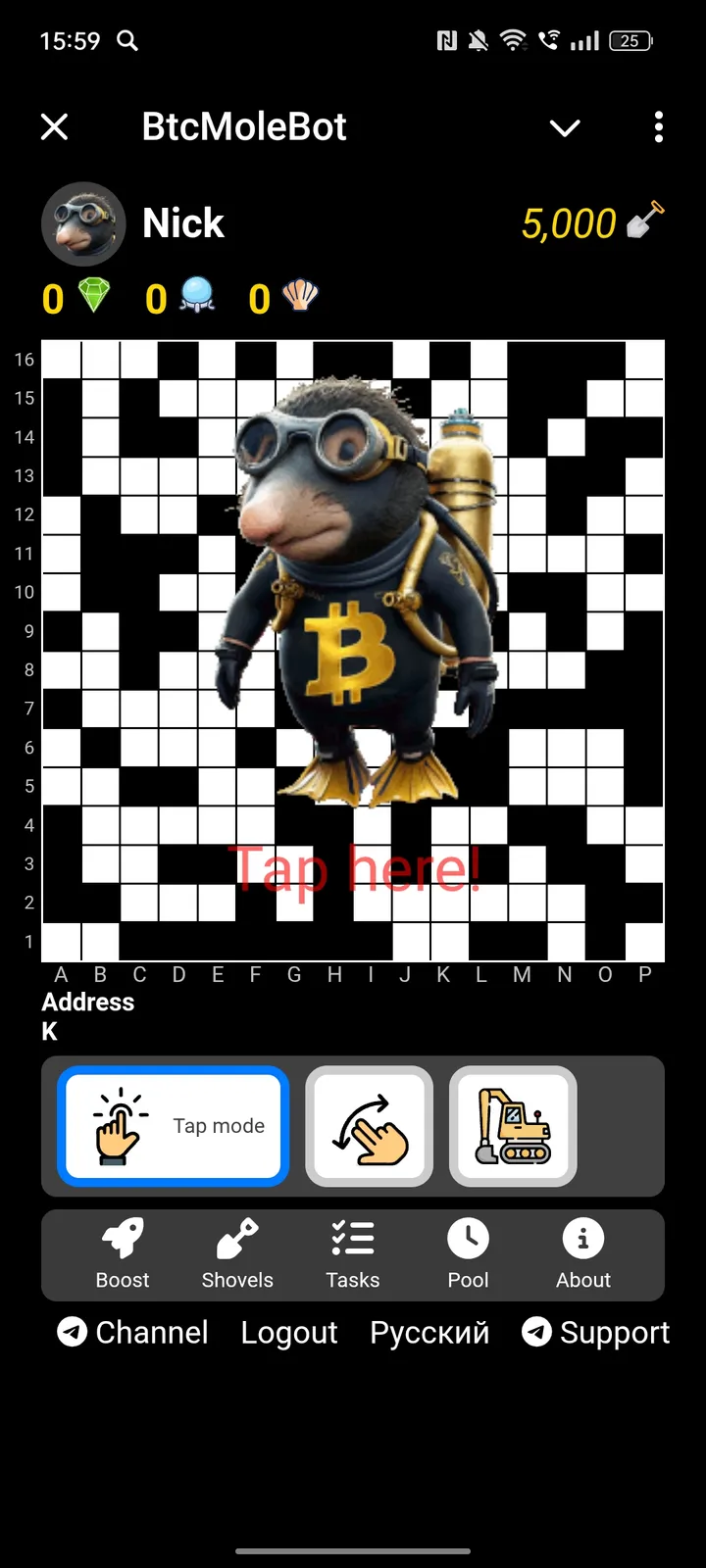Select the swipe gesture mode

click(369, 1126)
